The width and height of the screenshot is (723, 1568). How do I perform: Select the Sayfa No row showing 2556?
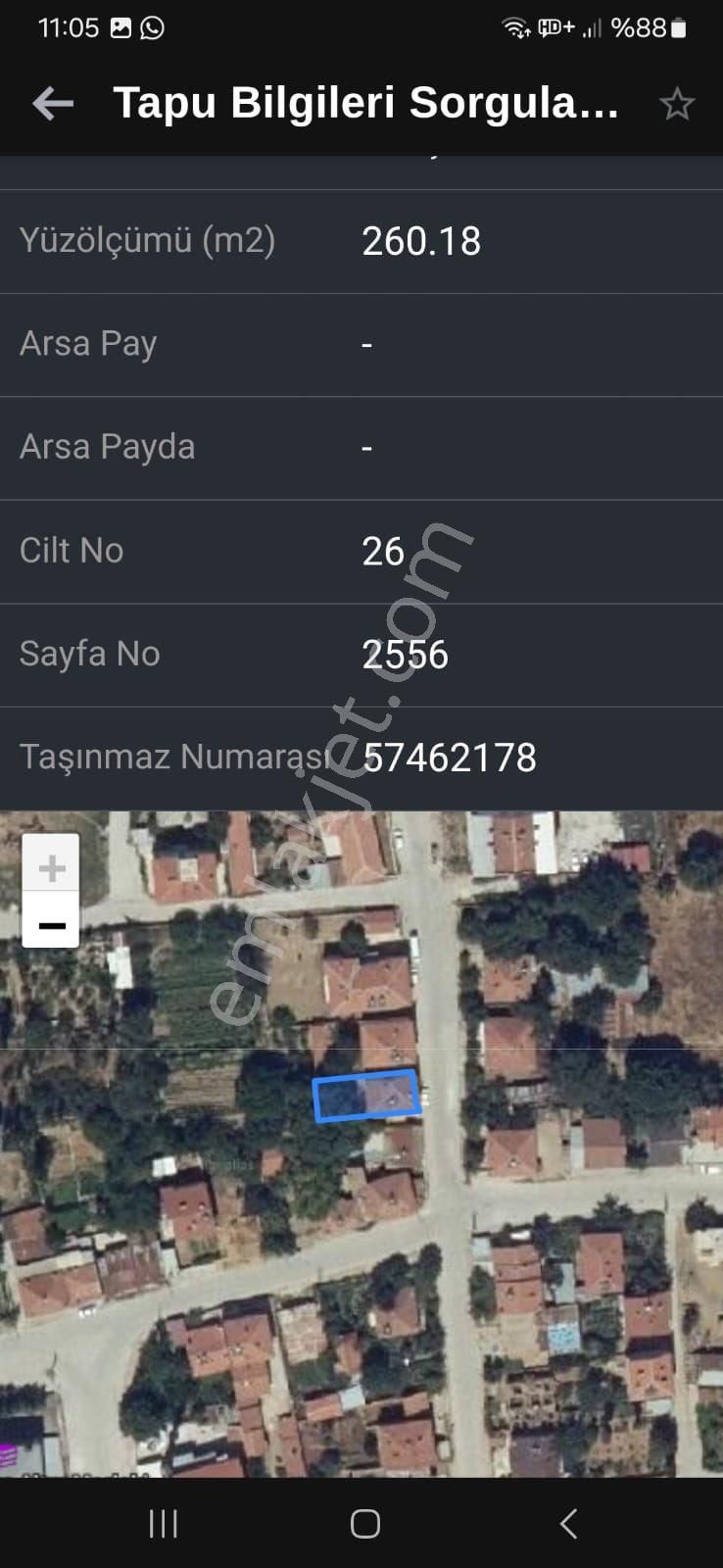(x=361, y=654)
